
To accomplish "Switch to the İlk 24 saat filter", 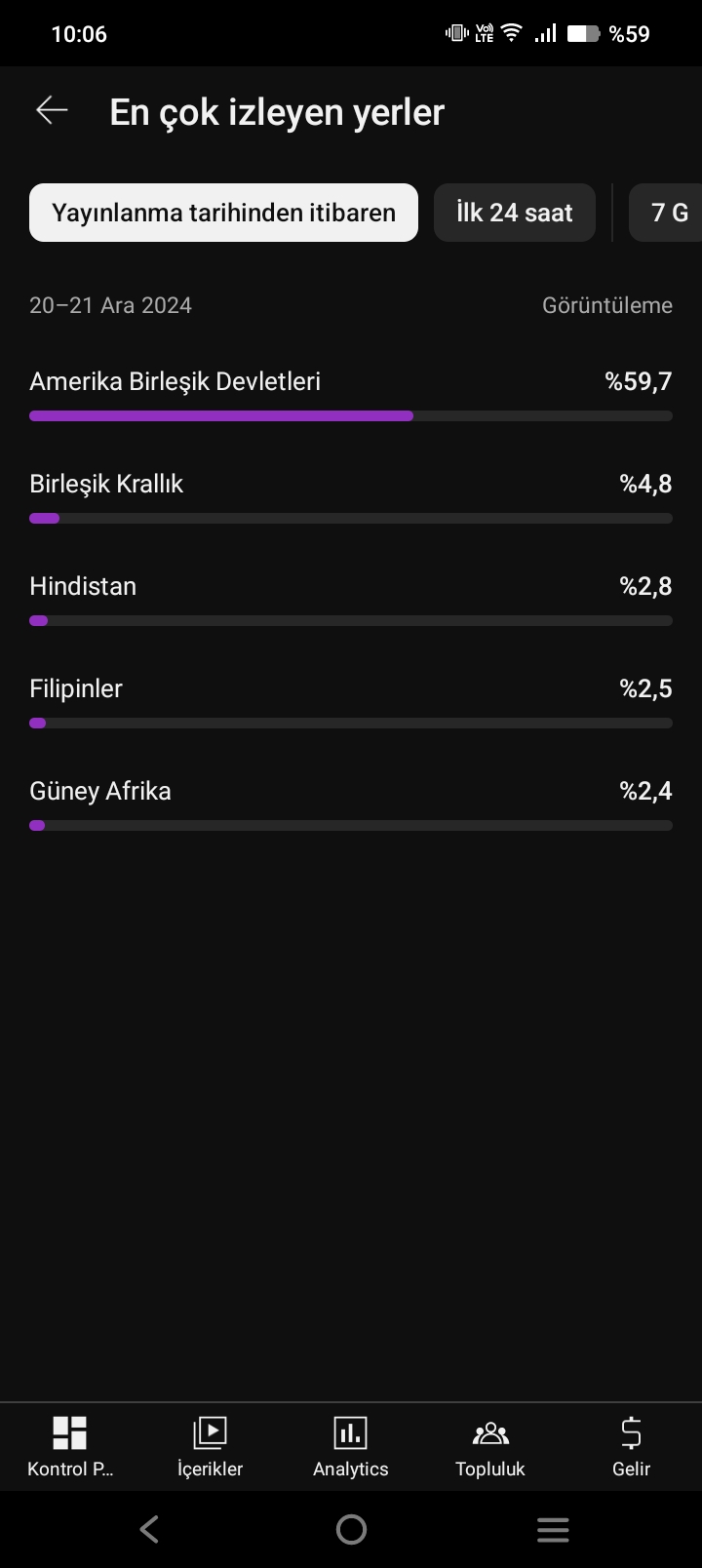I will point(514,213).
